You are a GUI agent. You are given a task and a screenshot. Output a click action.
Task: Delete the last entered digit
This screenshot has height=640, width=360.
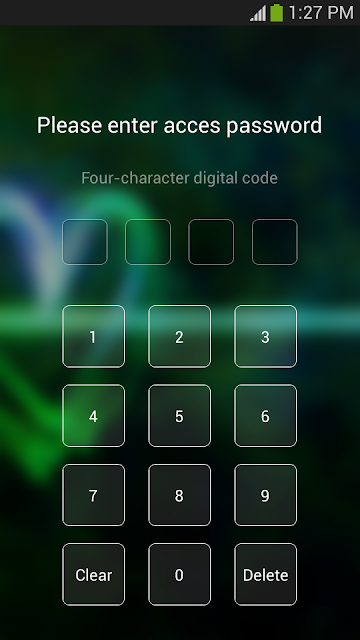(266, 574)
